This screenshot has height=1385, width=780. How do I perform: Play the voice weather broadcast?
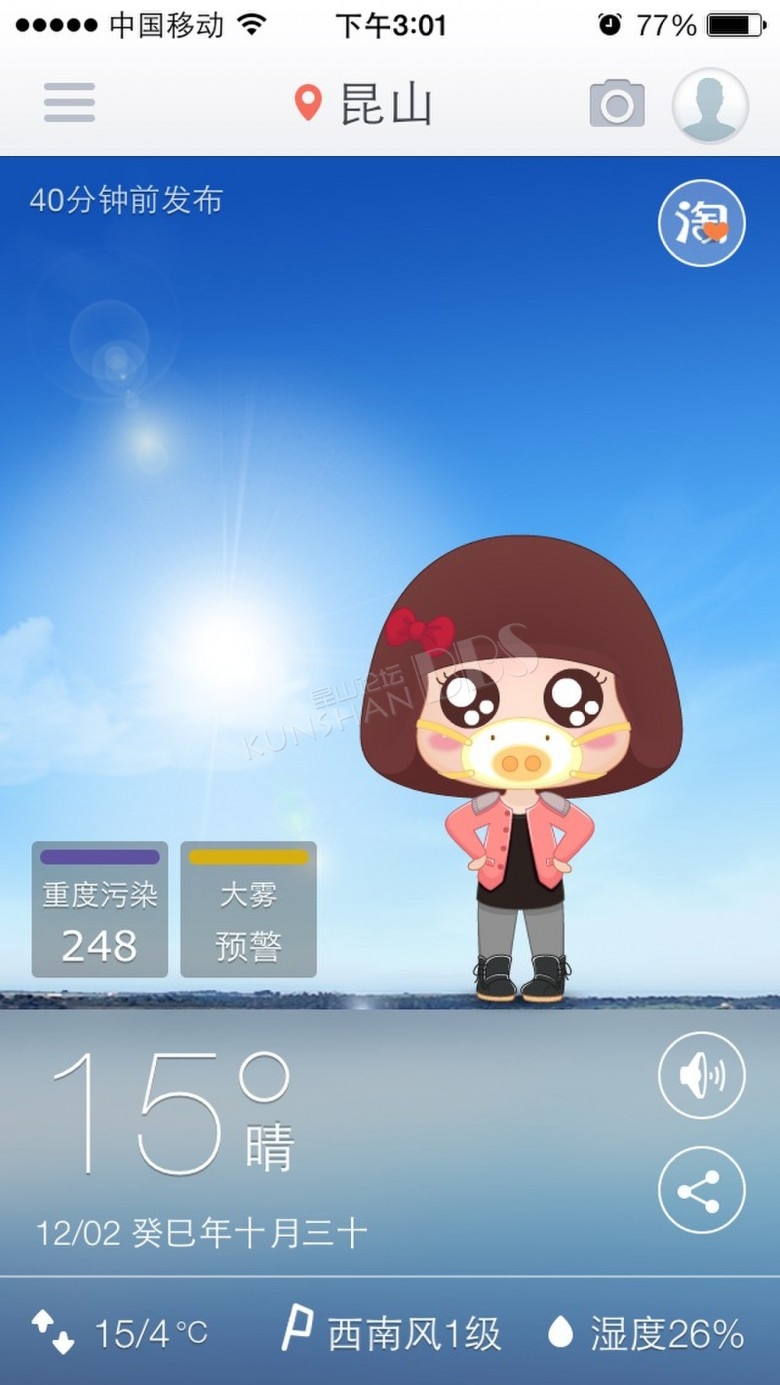[x=702, y=1075]
